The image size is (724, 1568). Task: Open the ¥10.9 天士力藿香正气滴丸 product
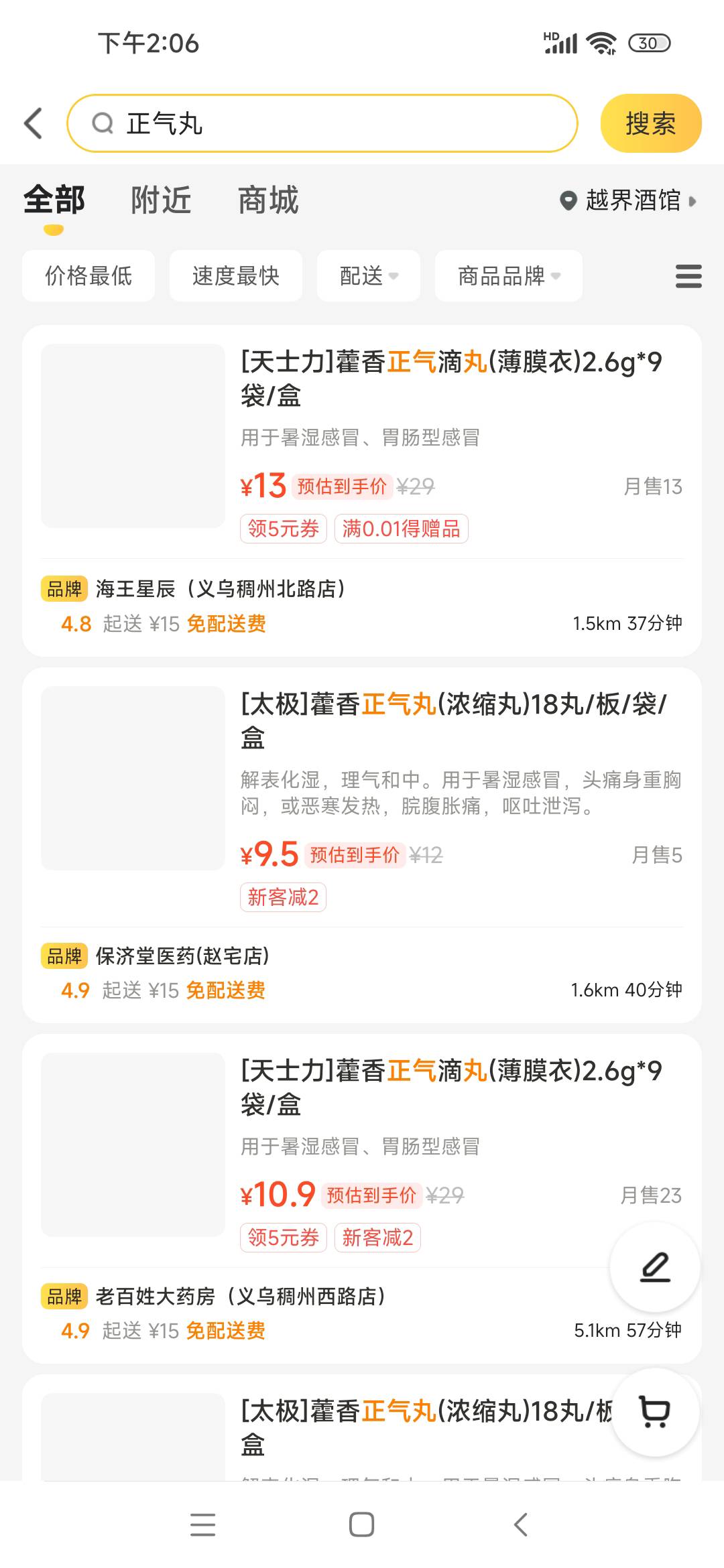[450, 1086]
